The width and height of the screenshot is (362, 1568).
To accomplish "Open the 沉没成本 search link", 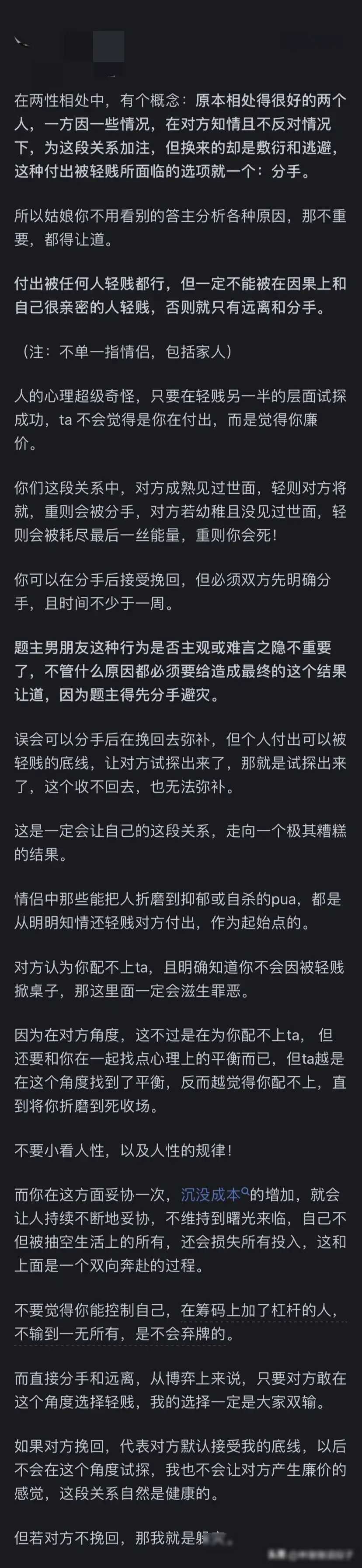I will pyautogui.click(x=215, y=1195).
